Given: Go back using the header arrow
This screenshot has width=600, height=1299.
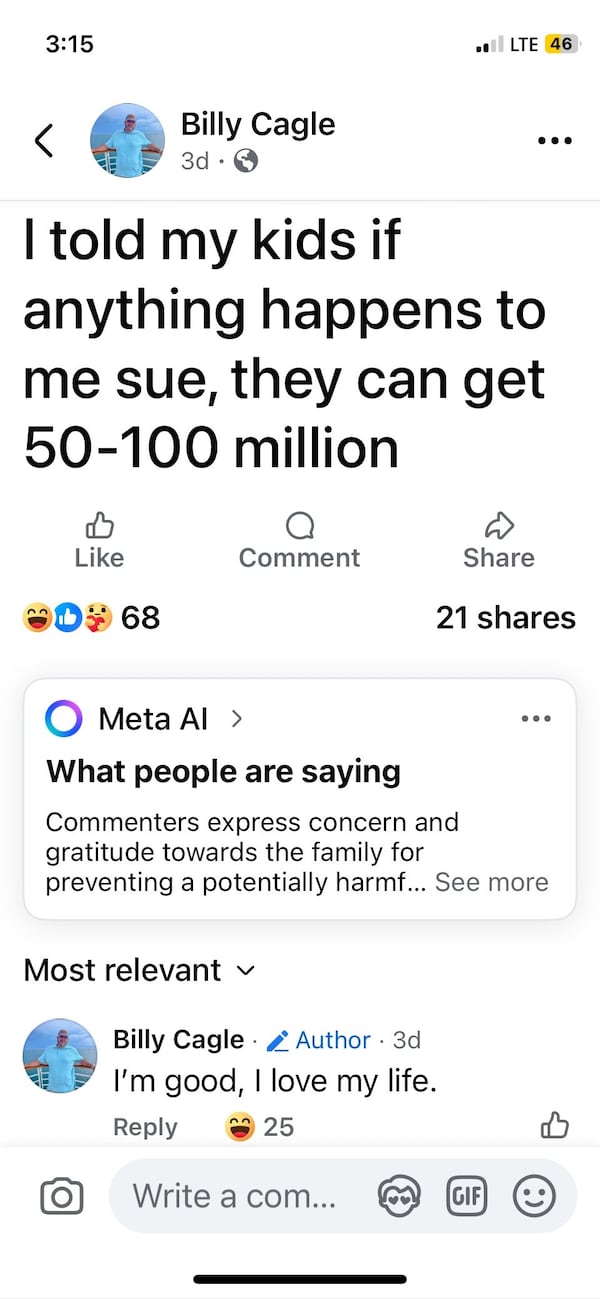Looking at the screenshot, I should [43, 142].
